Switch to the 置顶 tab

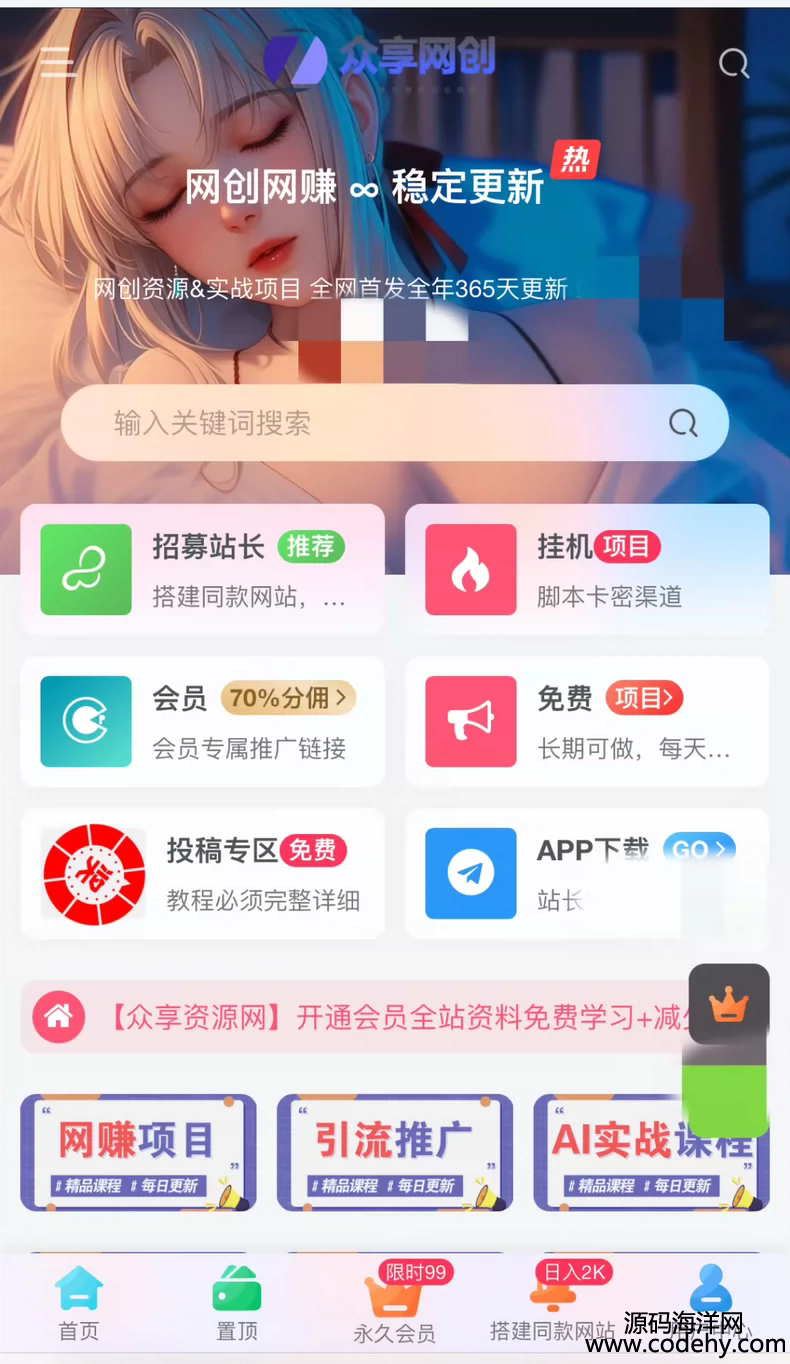[x=237, y=1303]
